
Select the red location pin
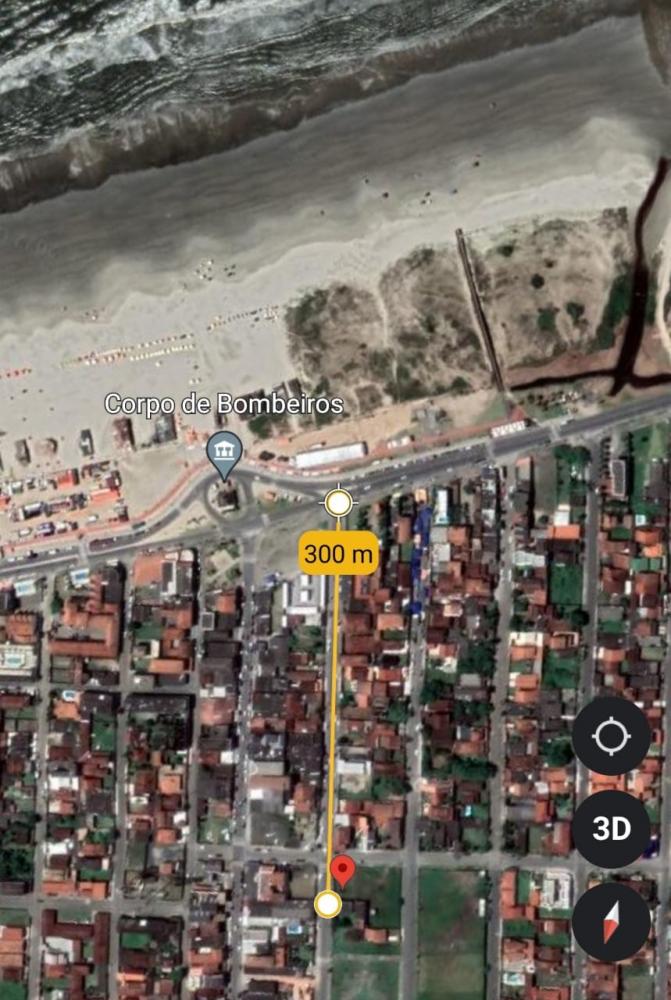pos(343,870)
